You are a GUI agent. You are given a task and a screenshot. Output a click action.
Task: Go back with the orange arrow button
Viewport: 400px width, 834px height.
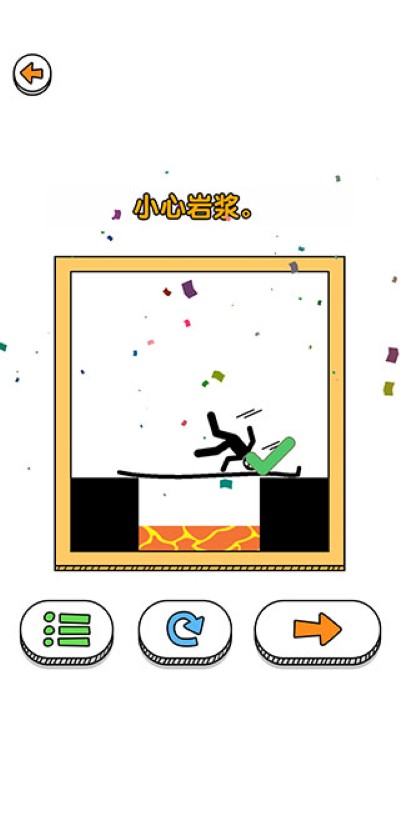click(32, 74)
